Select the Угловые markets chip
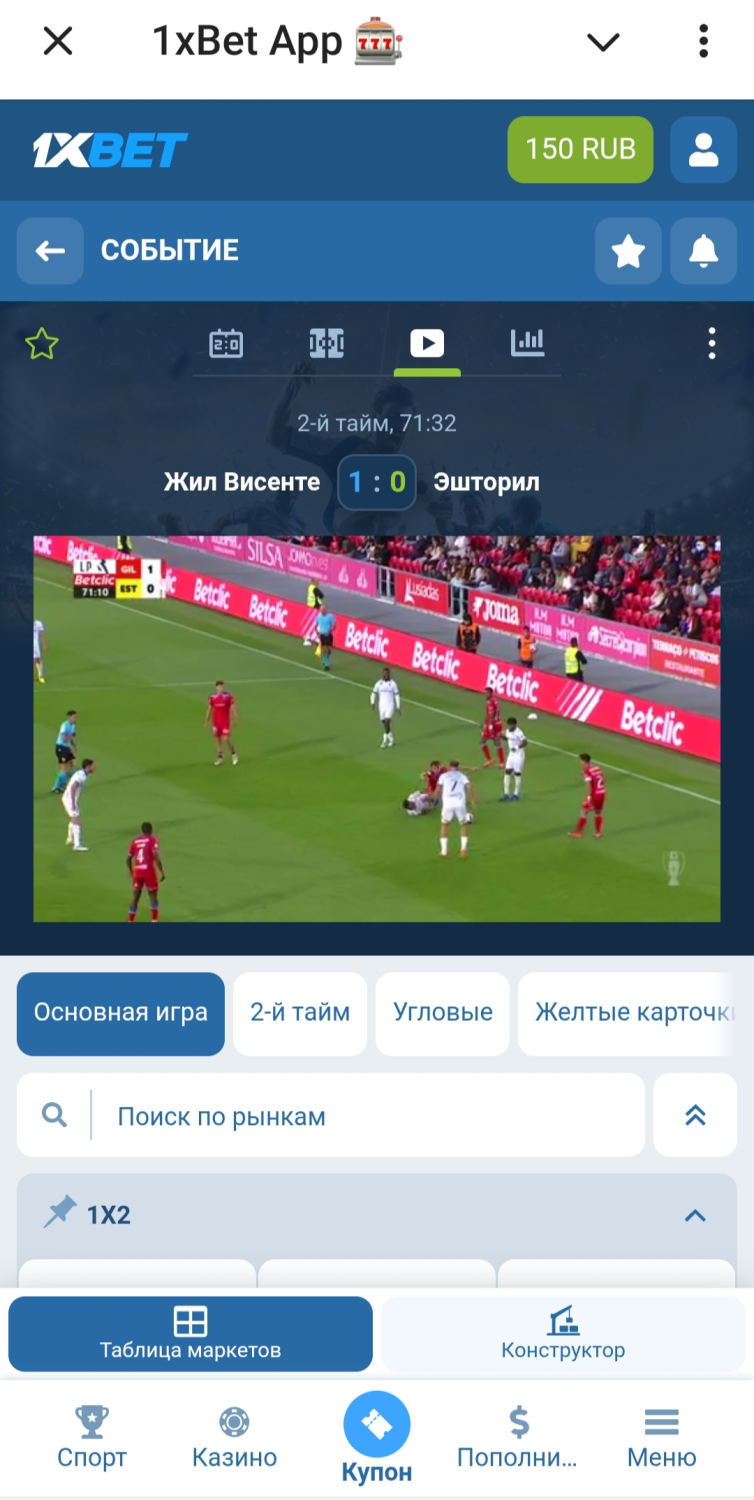This screenshot has width=754, height=1500. pyautogui.click(x=442, y=1013)
